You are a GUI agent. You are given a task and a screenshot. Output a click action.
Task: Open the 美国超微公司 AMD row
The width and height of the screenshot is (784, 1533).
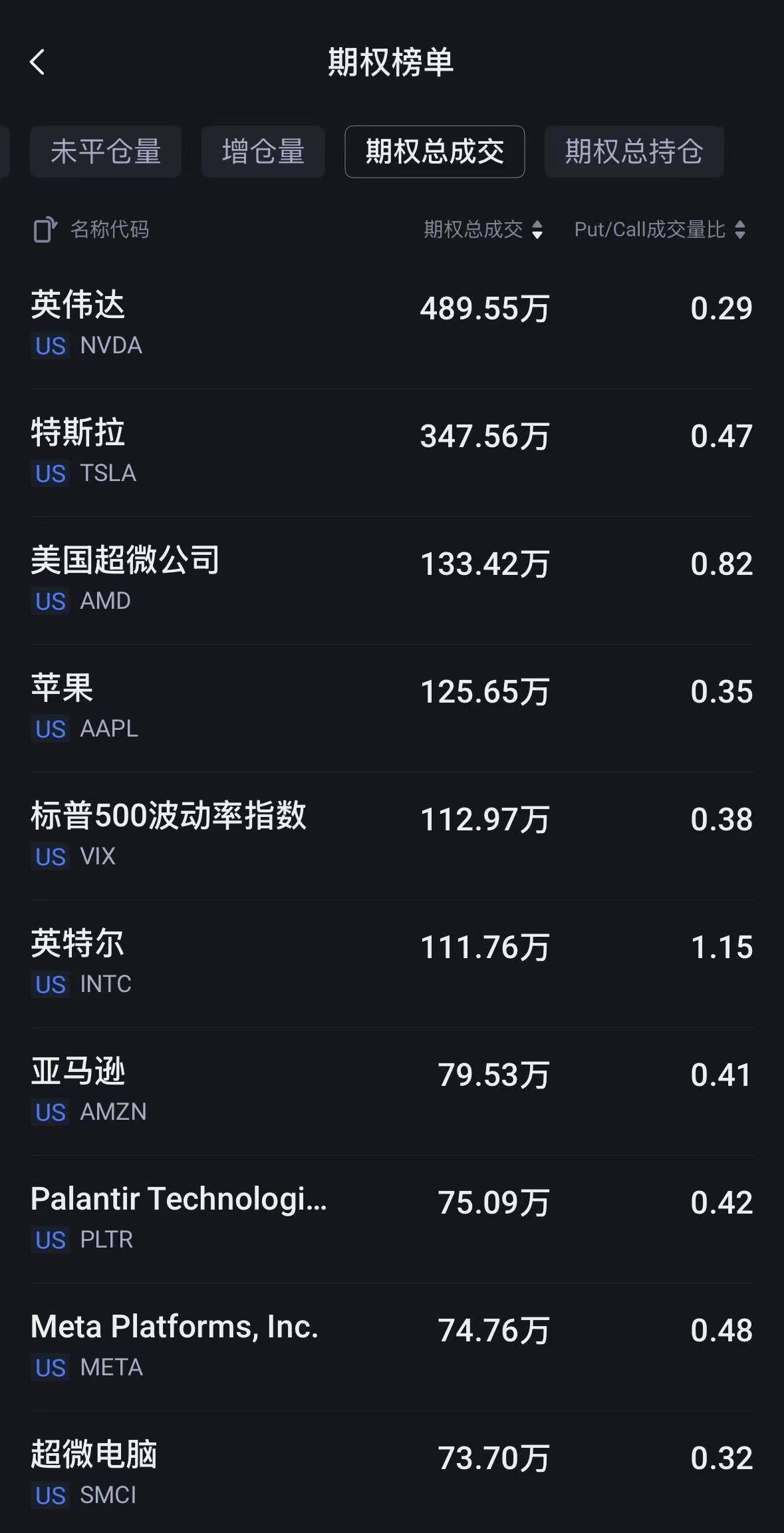(392, 581)
